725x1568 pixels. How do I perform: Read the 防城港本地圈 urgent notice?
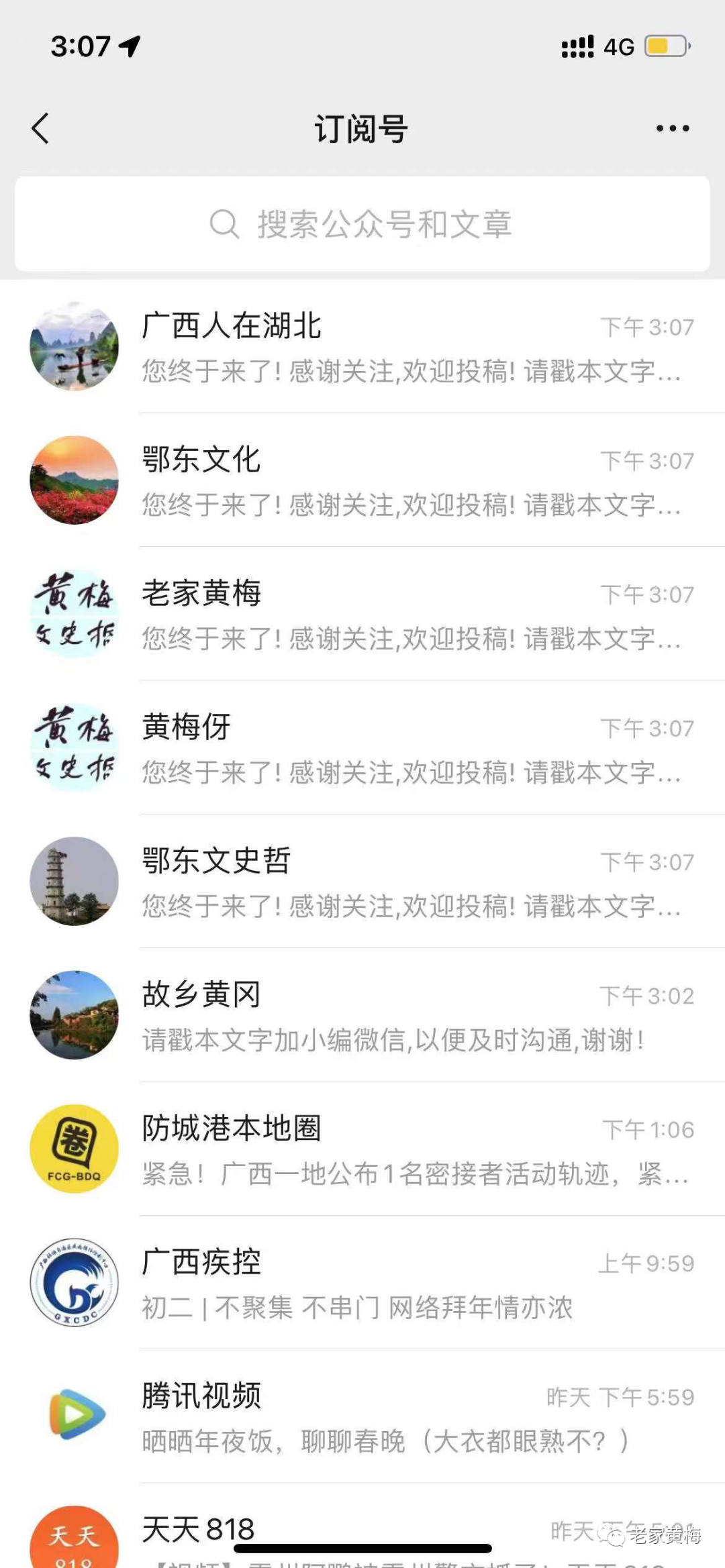[362, 1149]
